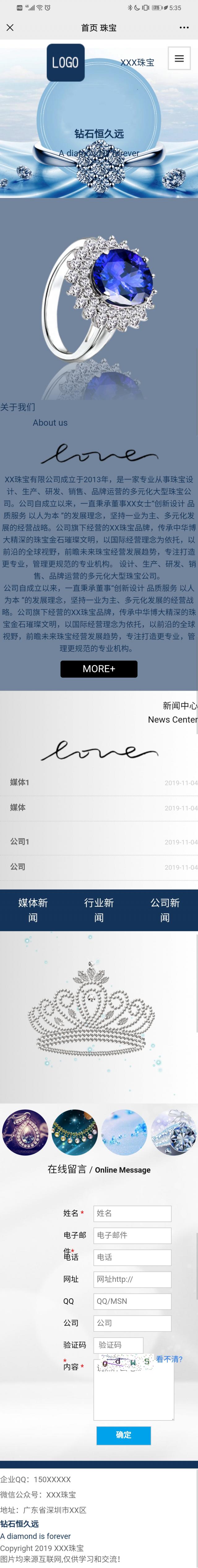Tap the 公司 company field
Viewport: 198px width, 1568px height.
(x=132, y=1323)
